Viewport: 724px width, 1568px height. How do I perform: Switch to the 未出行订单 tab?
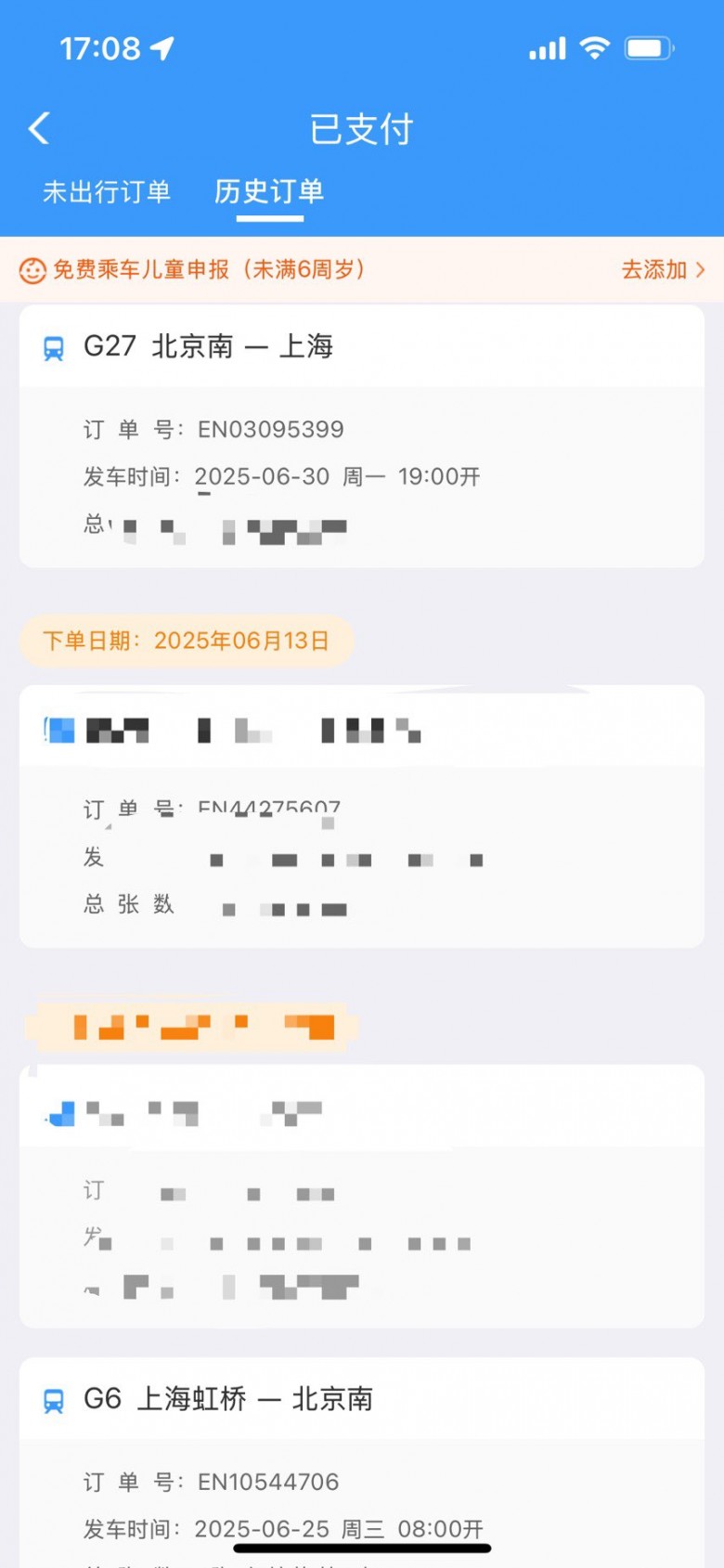pyautogui.click(x=107, y=192)
